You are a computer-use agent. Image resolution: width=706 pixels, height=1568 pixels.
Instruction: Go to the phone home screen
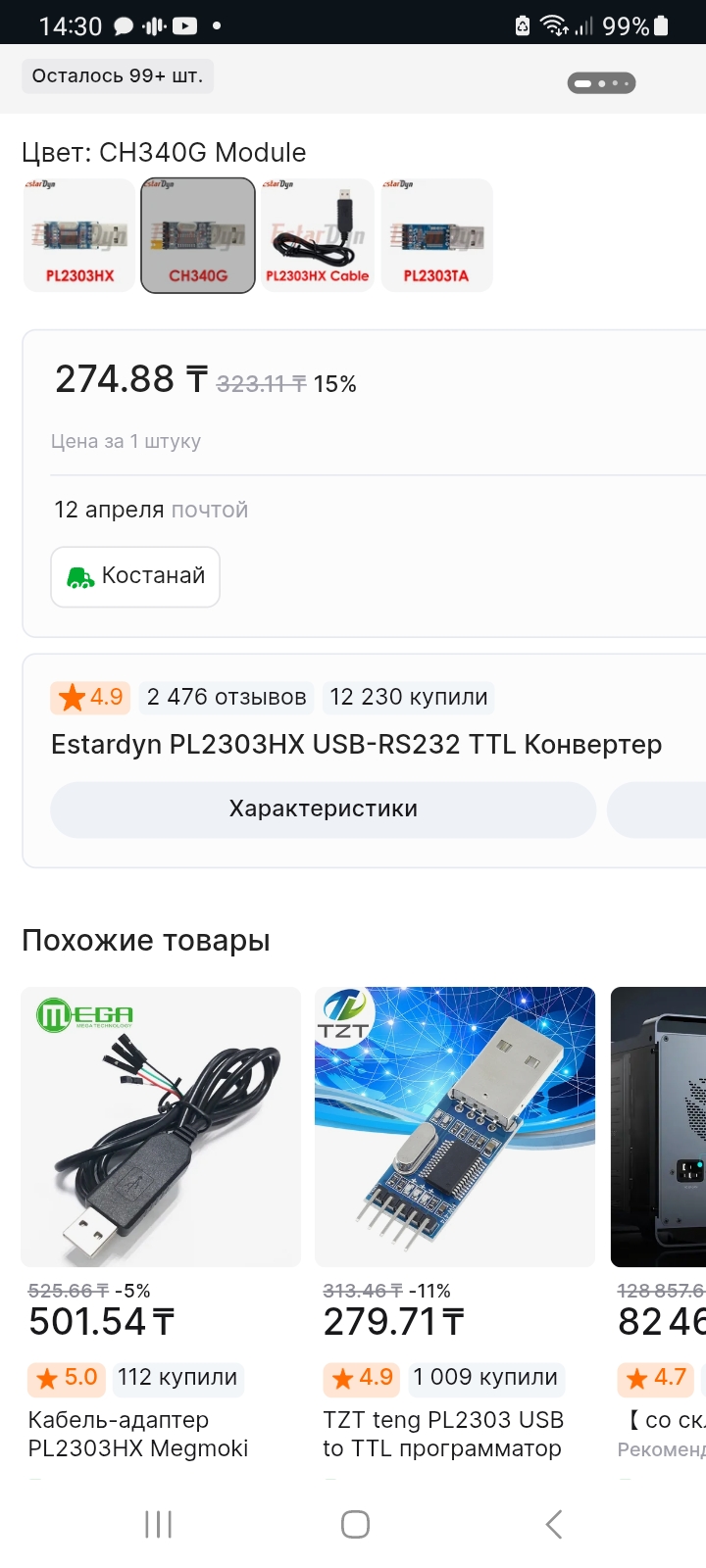[355, 1524]
